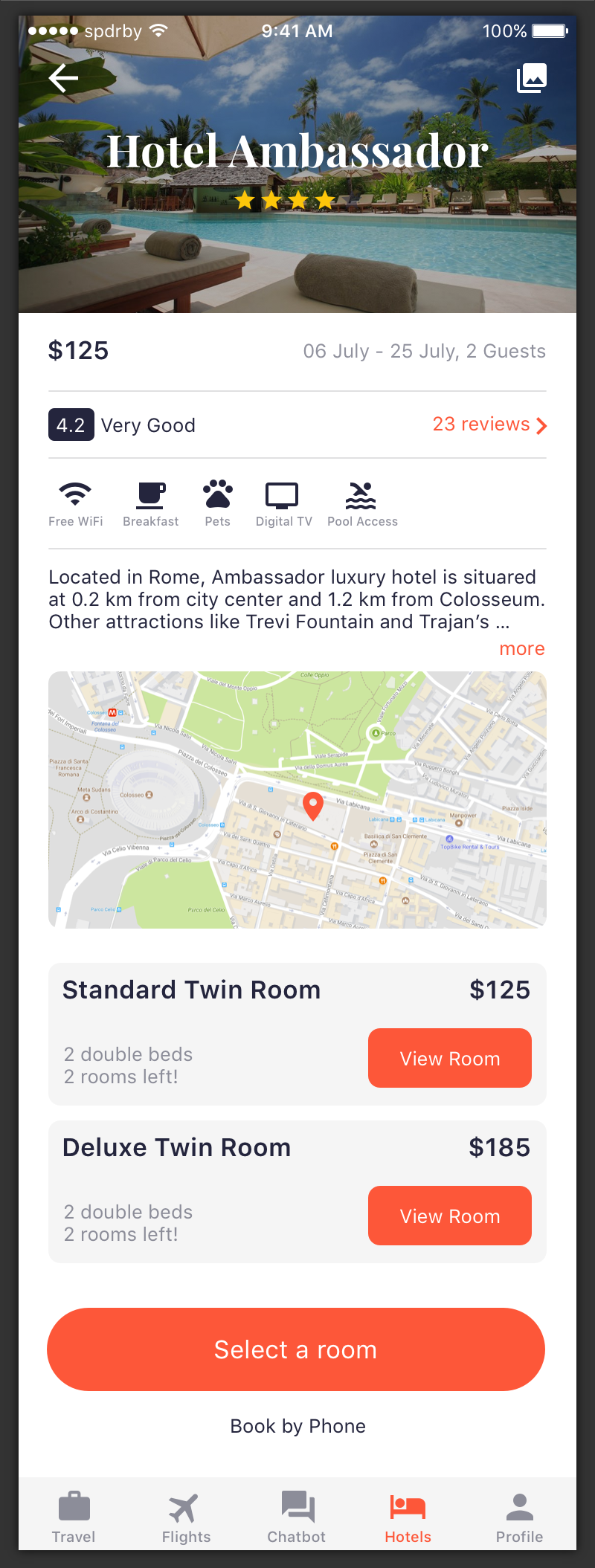Go back using the arrow icon
This screenshot has width=595, height=1568.
tap(64, 77)
